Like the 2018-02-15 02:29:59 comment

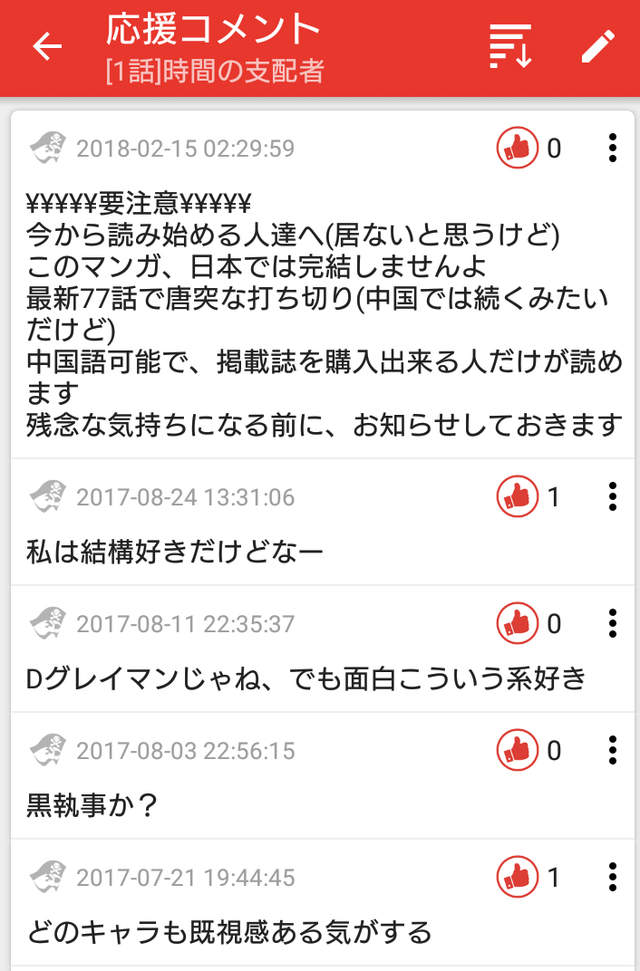[518, 149]
